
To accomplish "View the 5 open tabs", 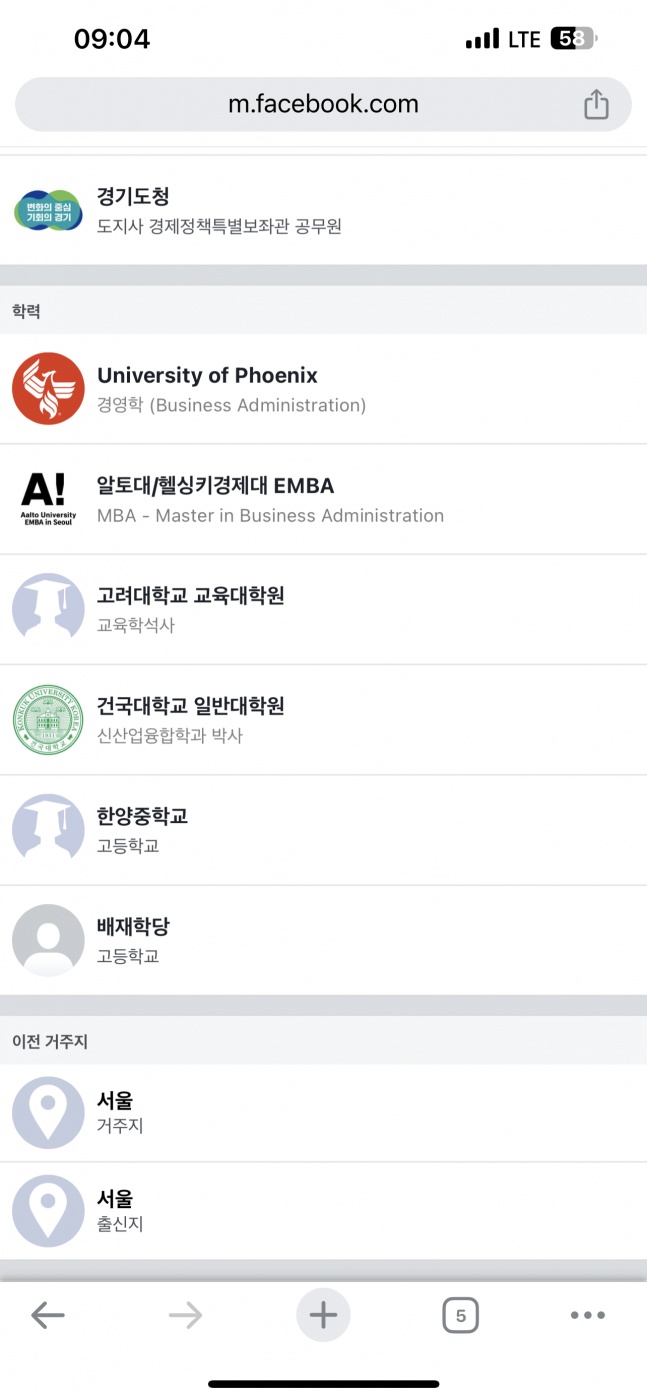I will pos(460,1315).
